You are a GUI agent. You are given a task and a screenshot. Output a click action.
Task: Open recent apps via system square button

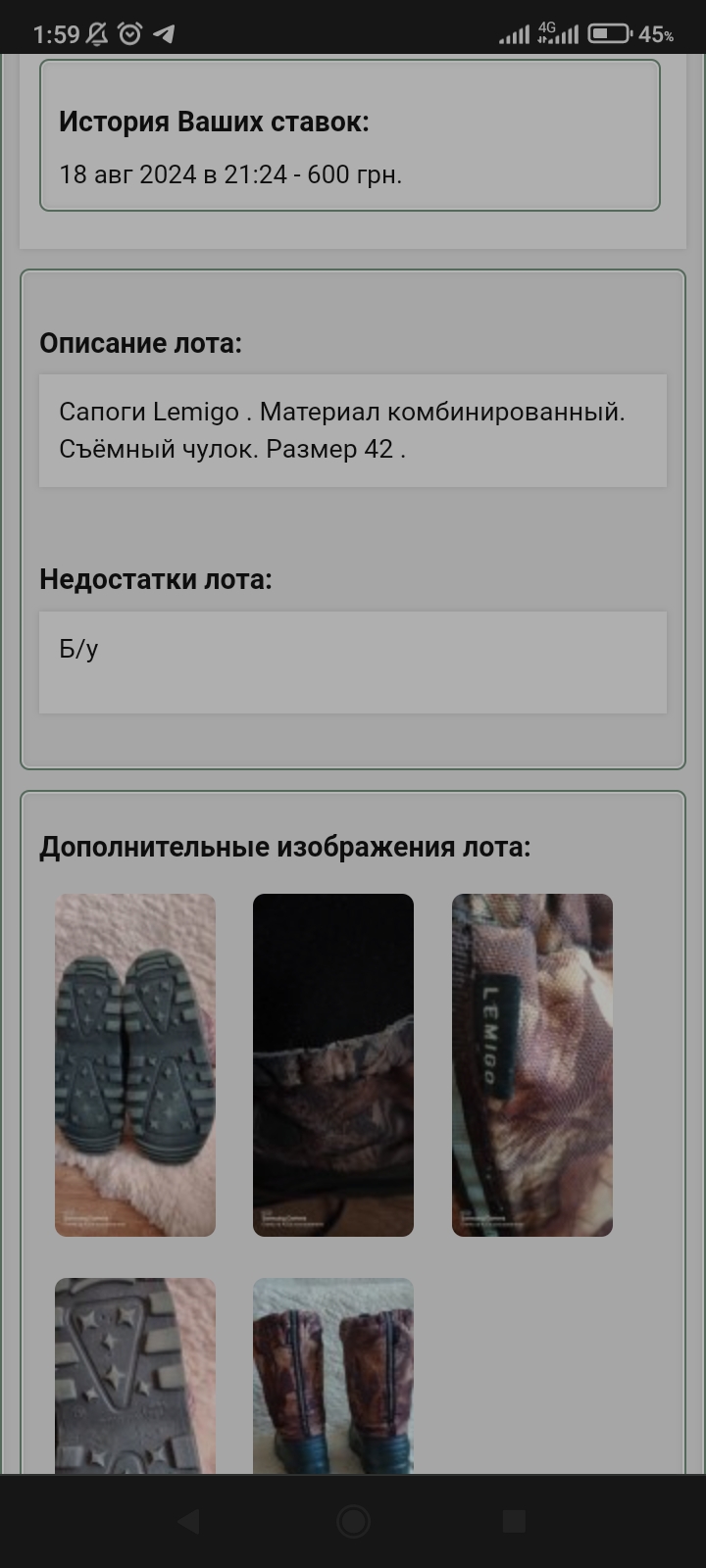click(514, 1521)
